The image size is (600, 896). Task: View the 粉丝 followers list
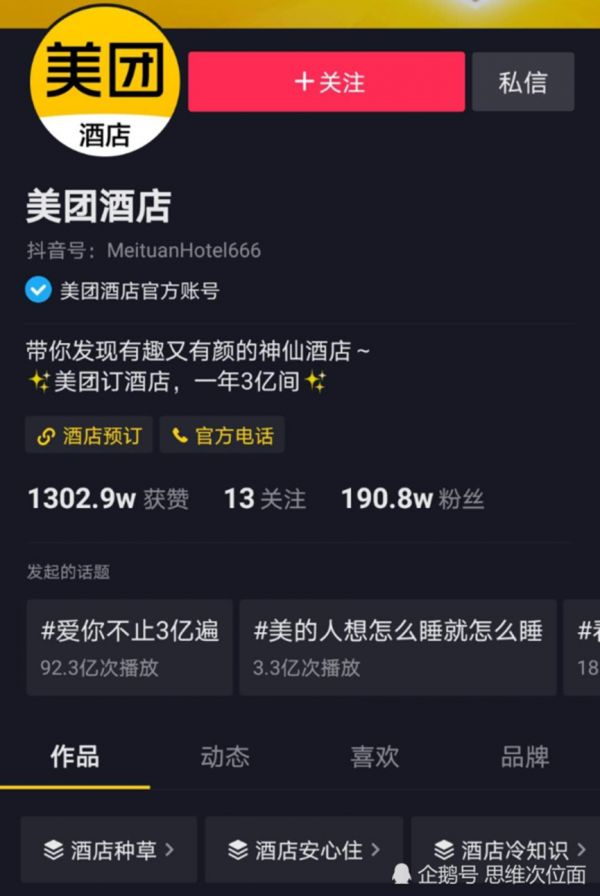[412, 499]
